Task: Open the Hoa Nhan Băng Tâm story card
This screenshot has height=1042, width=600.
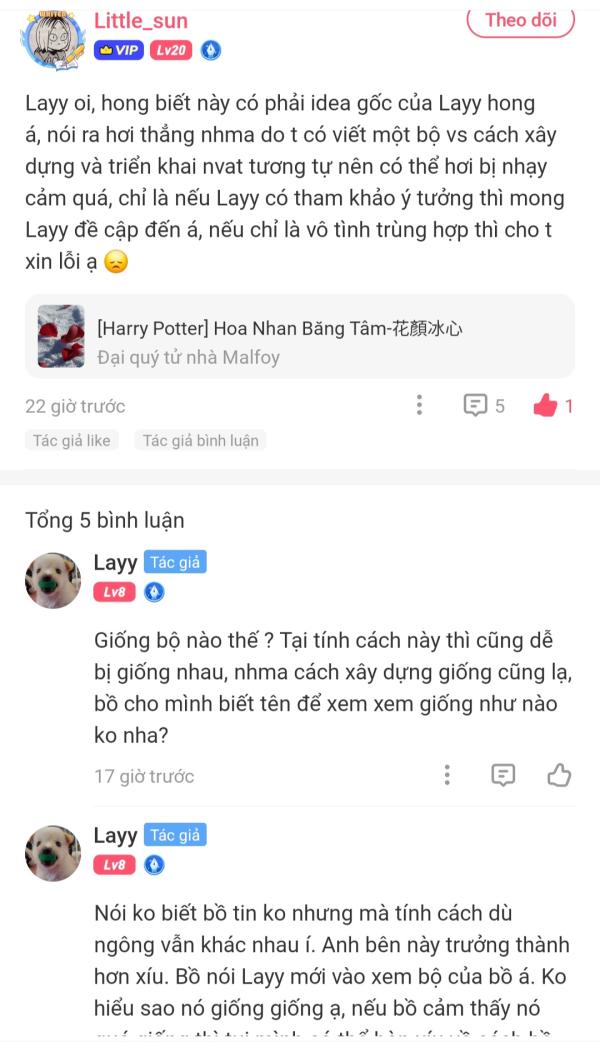Action: [299, 336]
